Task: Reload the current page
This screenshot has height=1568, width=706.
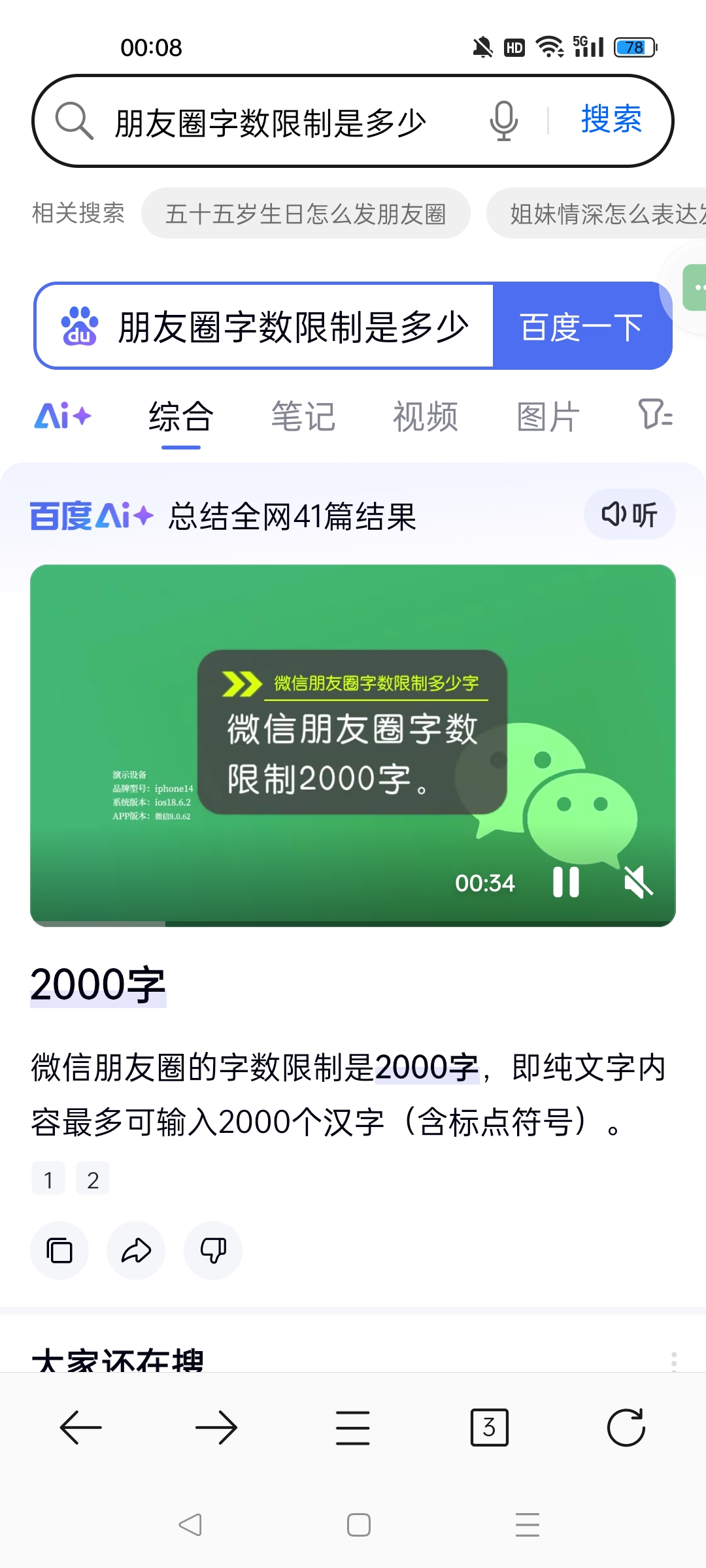Action: click(626, 1428)
